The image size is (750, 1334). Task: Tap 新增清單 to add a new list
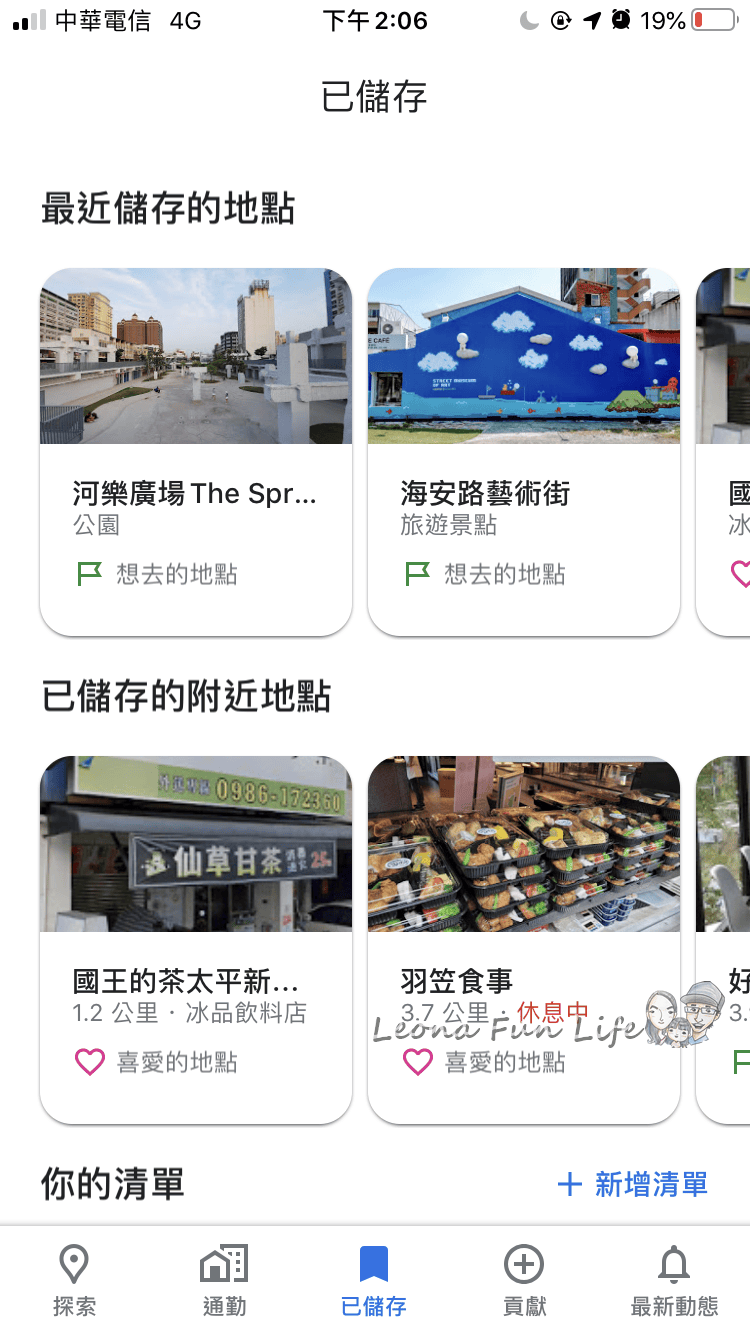(632, 1185)
